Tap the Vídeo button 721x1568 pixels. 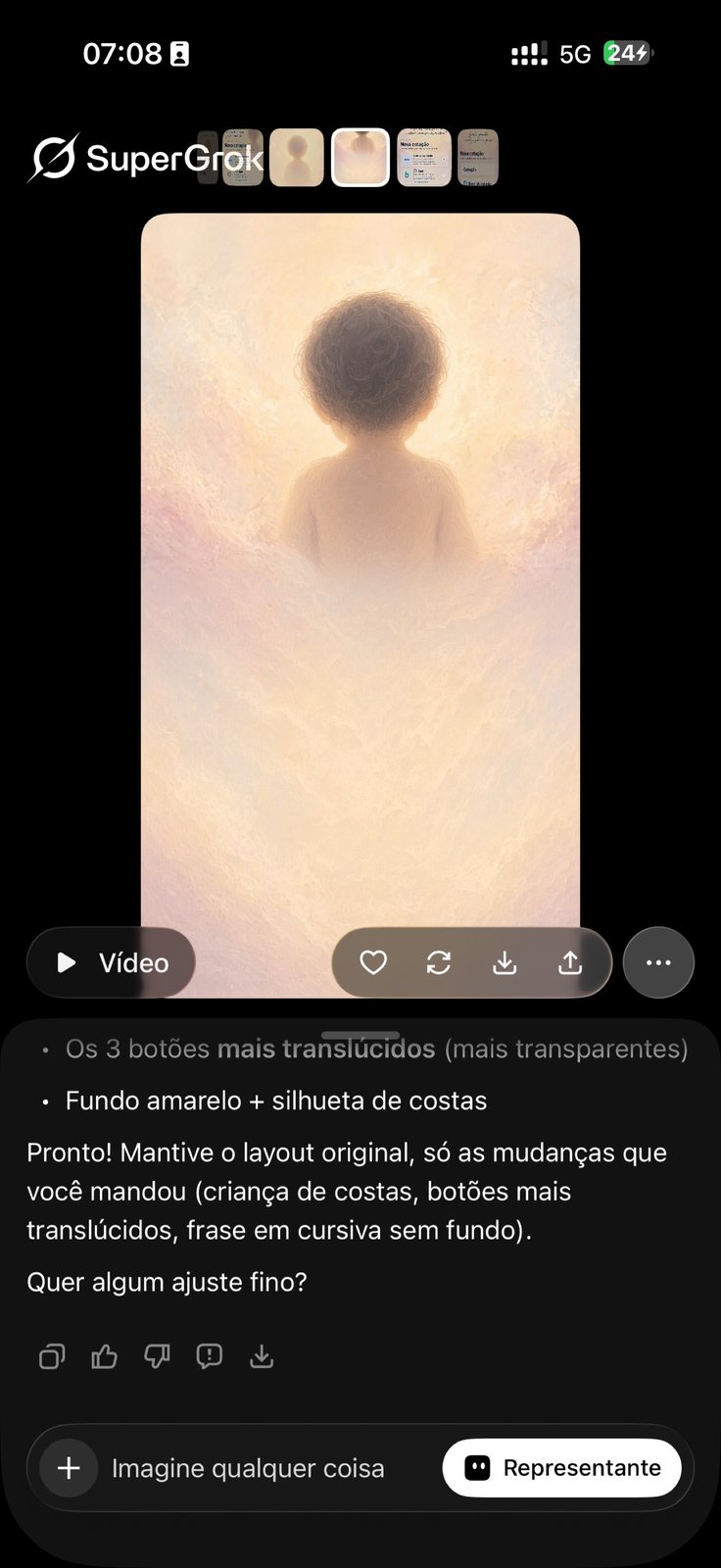(x=111, y=962)
